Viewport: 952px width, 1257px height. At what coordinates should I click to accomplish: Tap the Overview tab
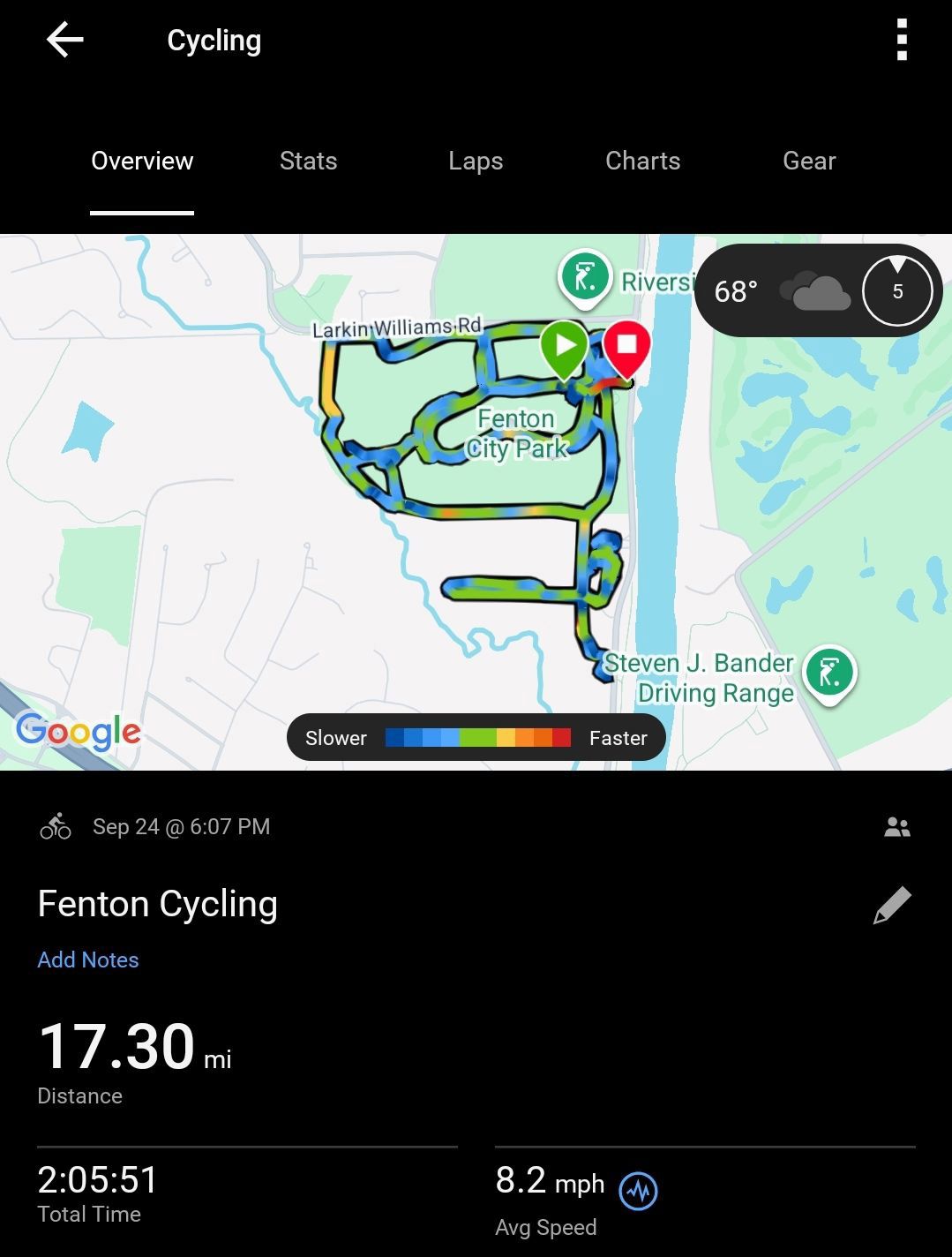point(142,161)
